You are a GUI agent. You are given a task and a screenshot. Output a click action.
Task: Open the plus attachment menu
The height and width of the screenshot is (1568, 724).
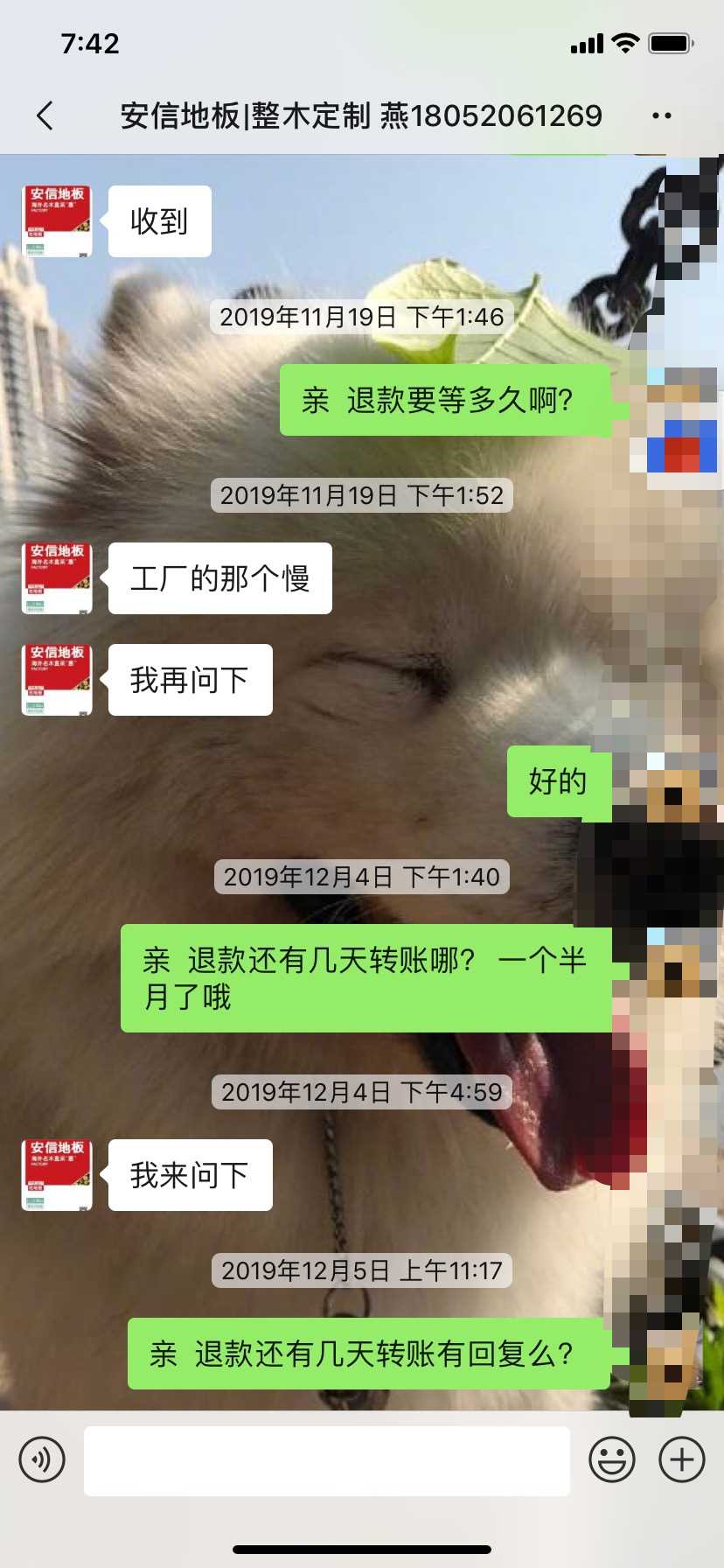click(682, 1459)
